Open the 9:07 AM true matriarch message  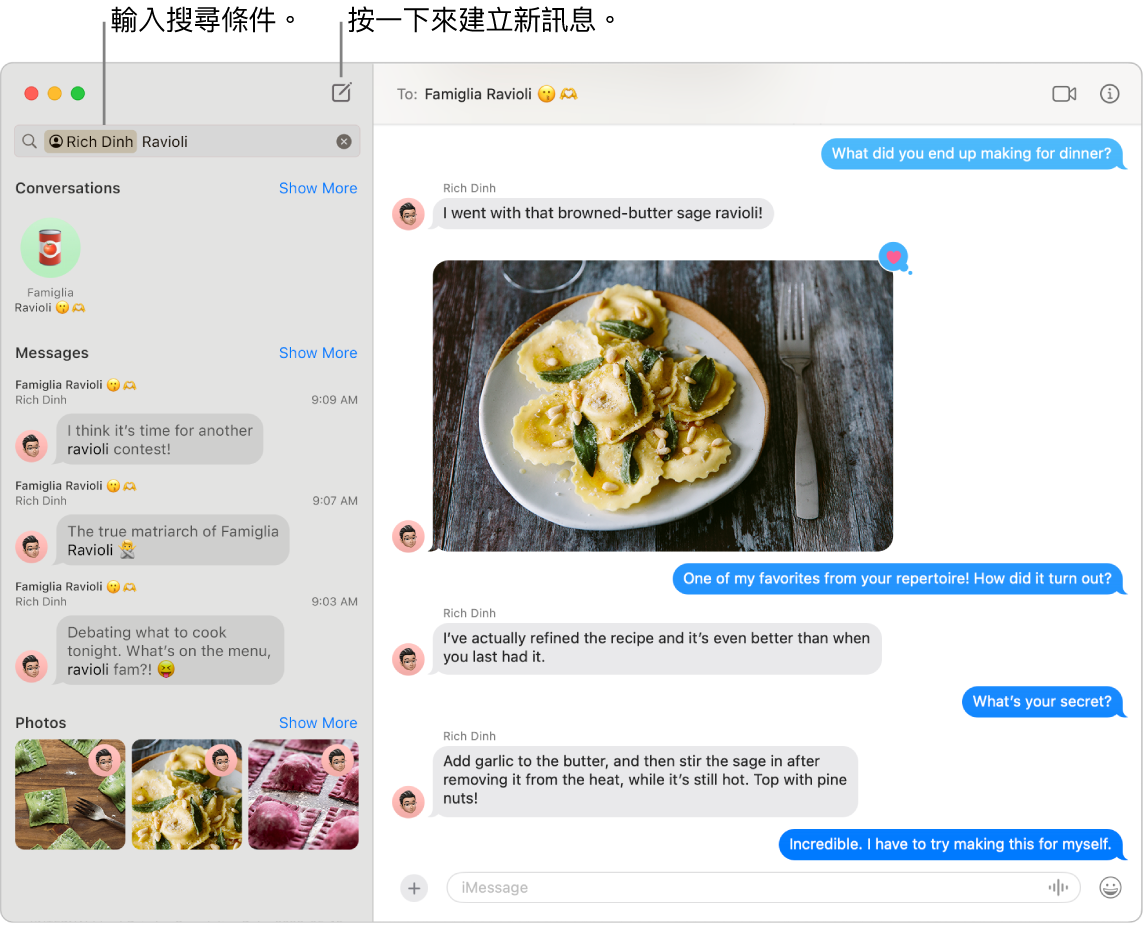click(x=172, y=541)
